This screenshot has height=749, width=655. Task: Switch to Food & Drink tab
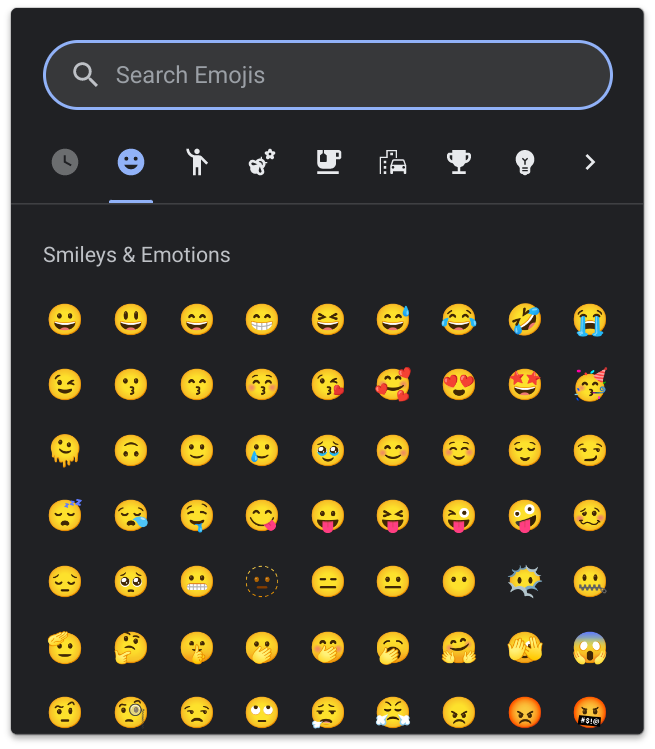328,162
